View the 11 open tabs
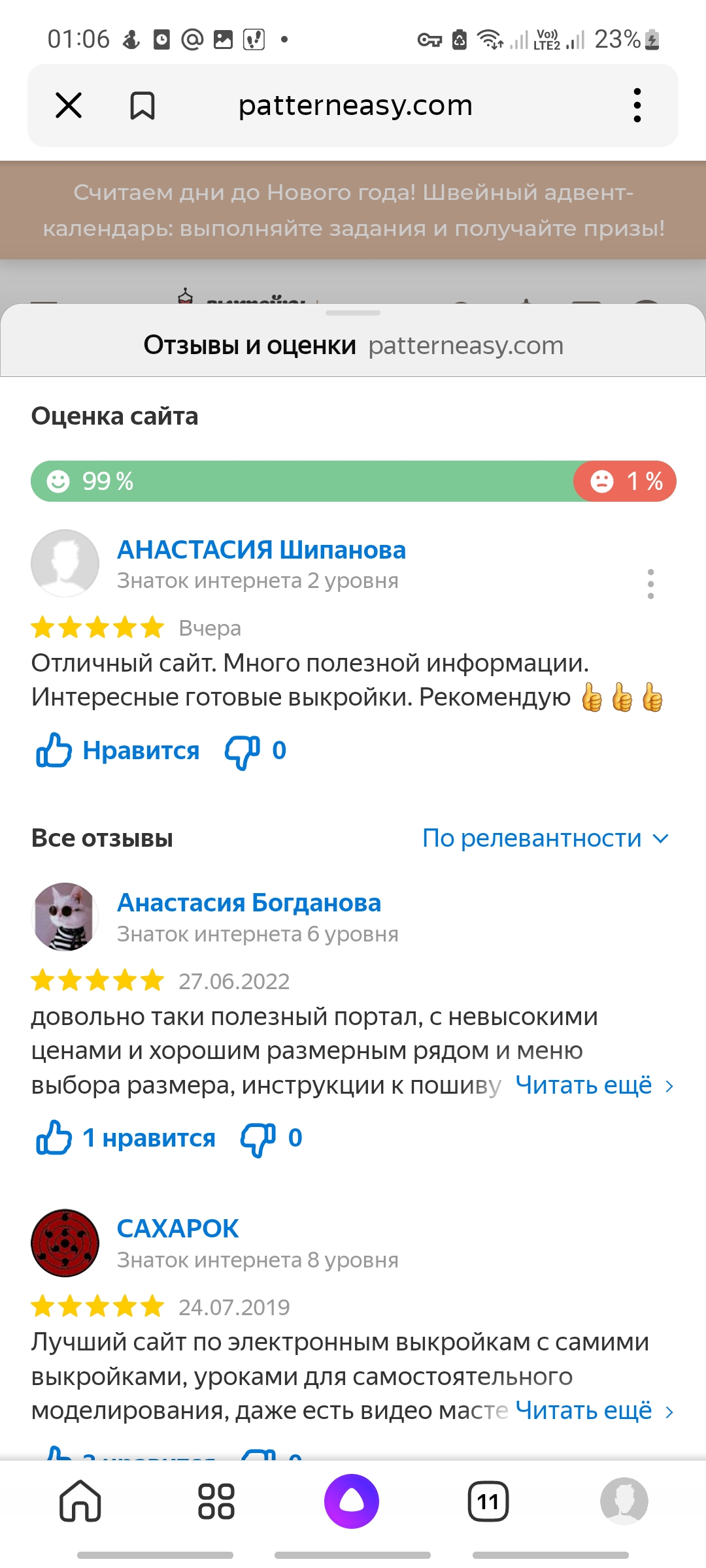The height and width of the screenshot is (1568, 706). (x=488, y=1501)
